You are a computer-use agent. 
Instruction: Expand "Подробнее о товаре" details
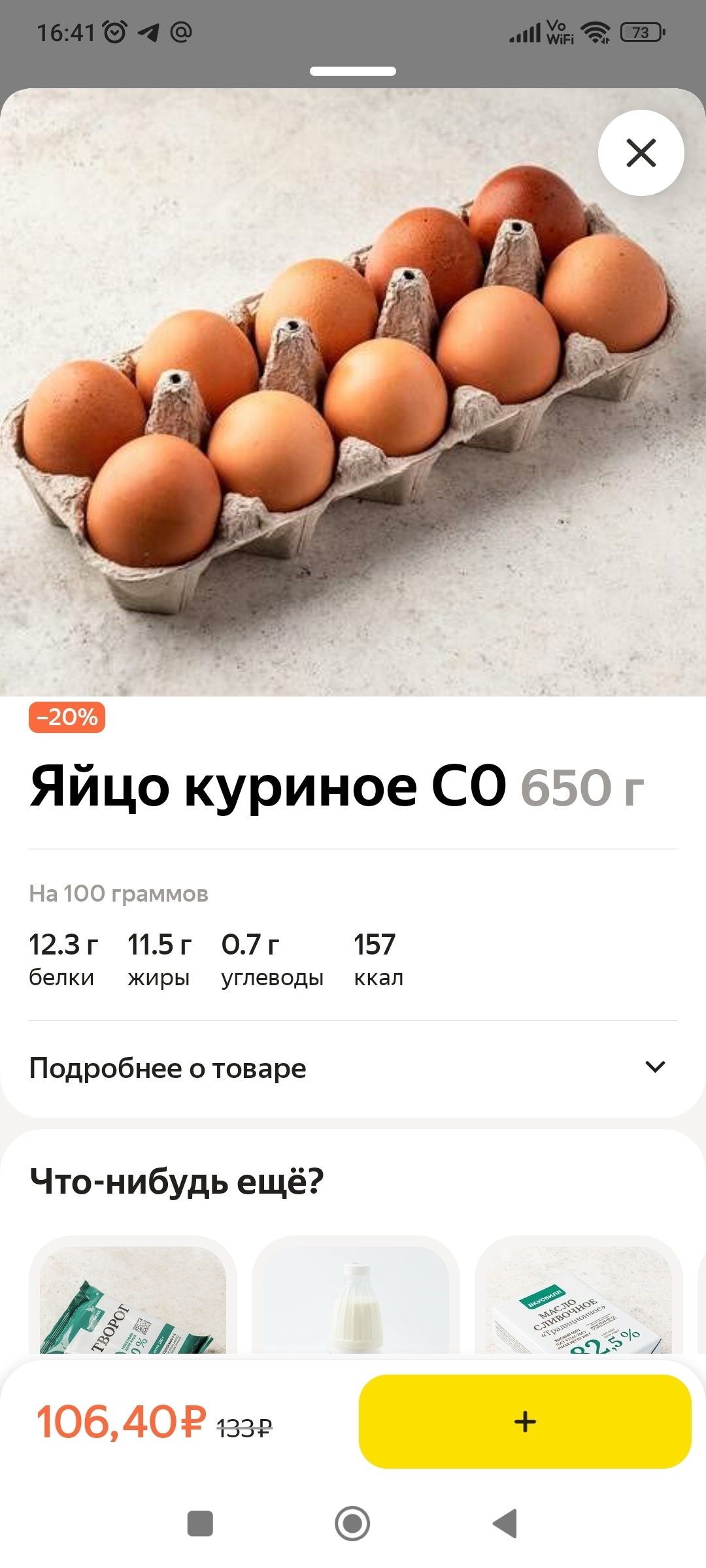point(353,1068)
